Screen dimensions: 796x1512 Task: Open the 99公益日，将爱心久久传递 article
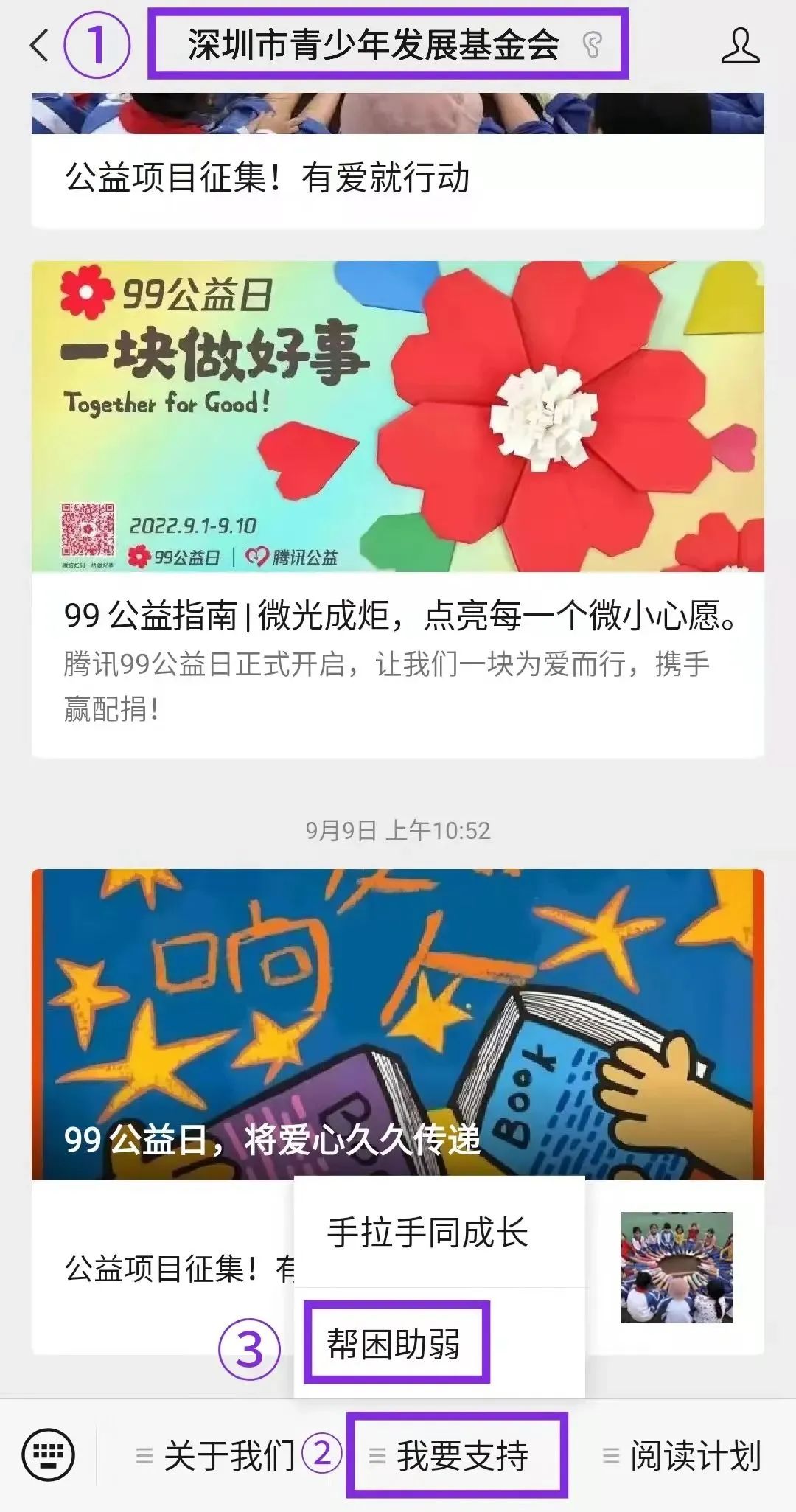(x=397, y=1025)
